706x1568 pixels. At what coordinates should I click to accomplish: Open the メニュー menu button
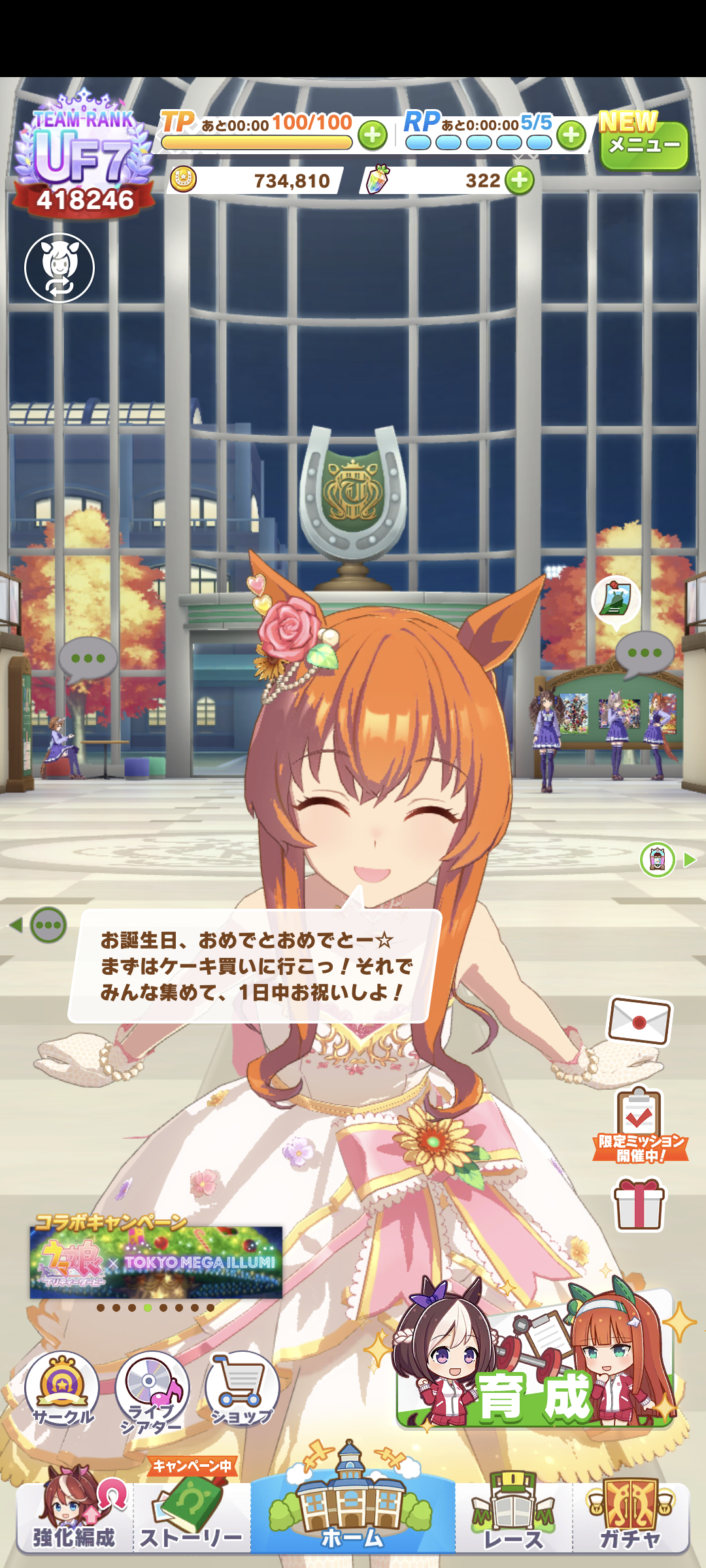click(x=644, y=145)
